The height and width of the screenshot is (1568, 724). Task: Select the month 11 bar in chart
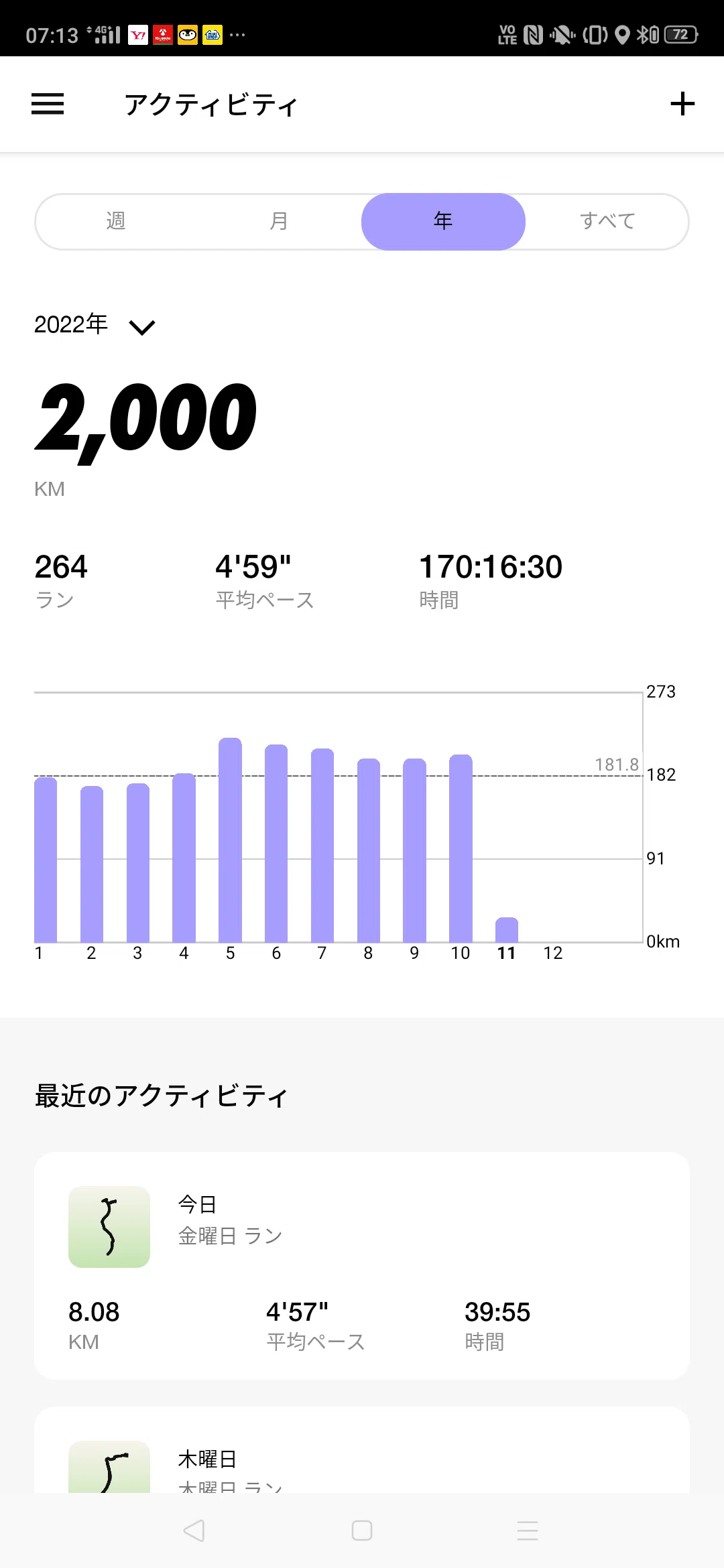coord(507,929)
